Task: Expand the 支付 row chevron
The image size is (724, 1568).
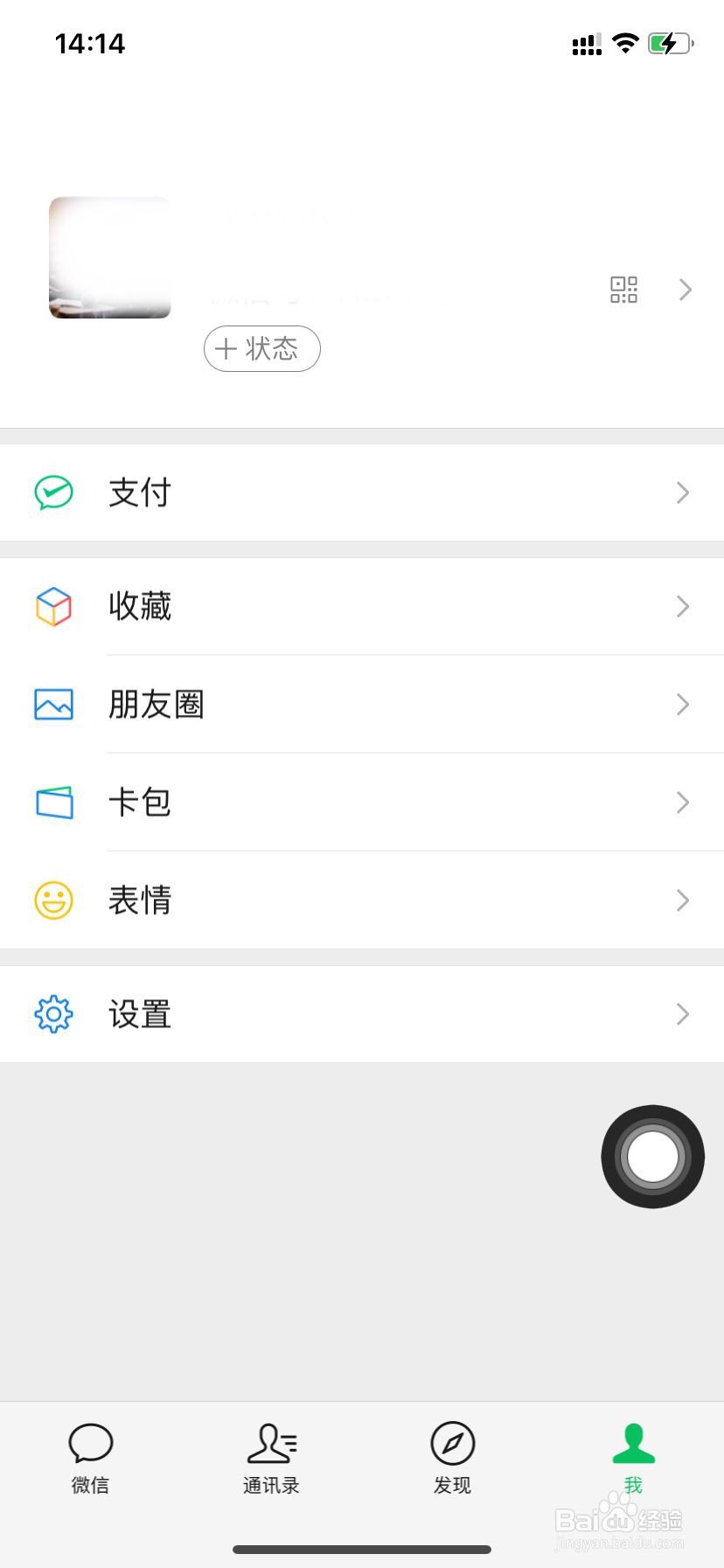Action: click(x=684, y=493)
